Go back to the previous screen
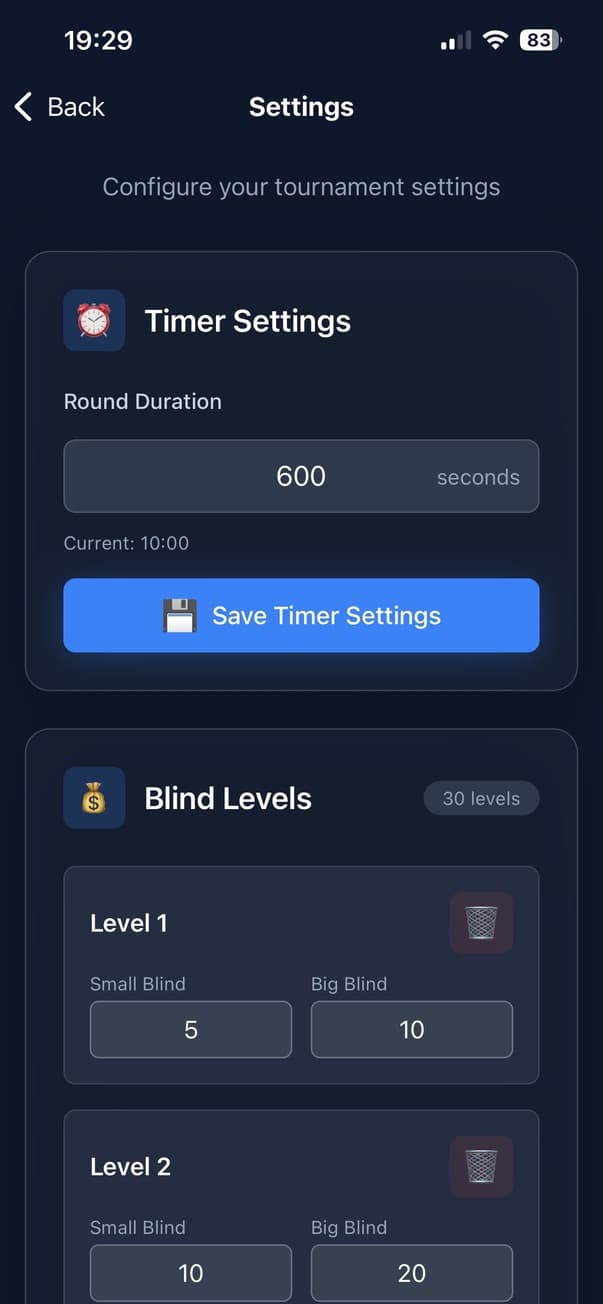Viewport: 603px width, 1304px height. 60,107
